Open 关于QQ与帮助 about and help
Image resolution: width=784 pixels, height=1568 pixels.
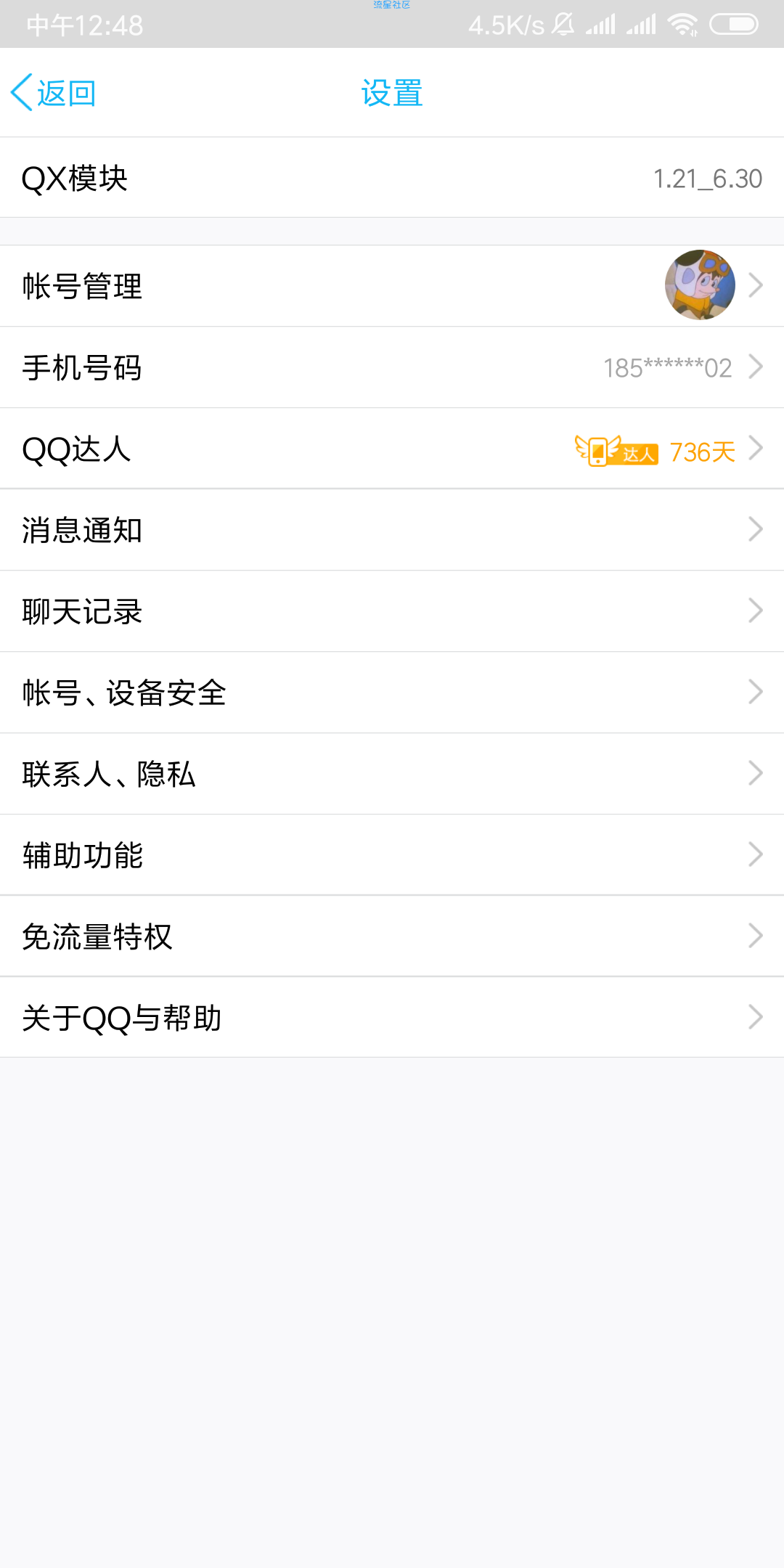[392, 1018]
